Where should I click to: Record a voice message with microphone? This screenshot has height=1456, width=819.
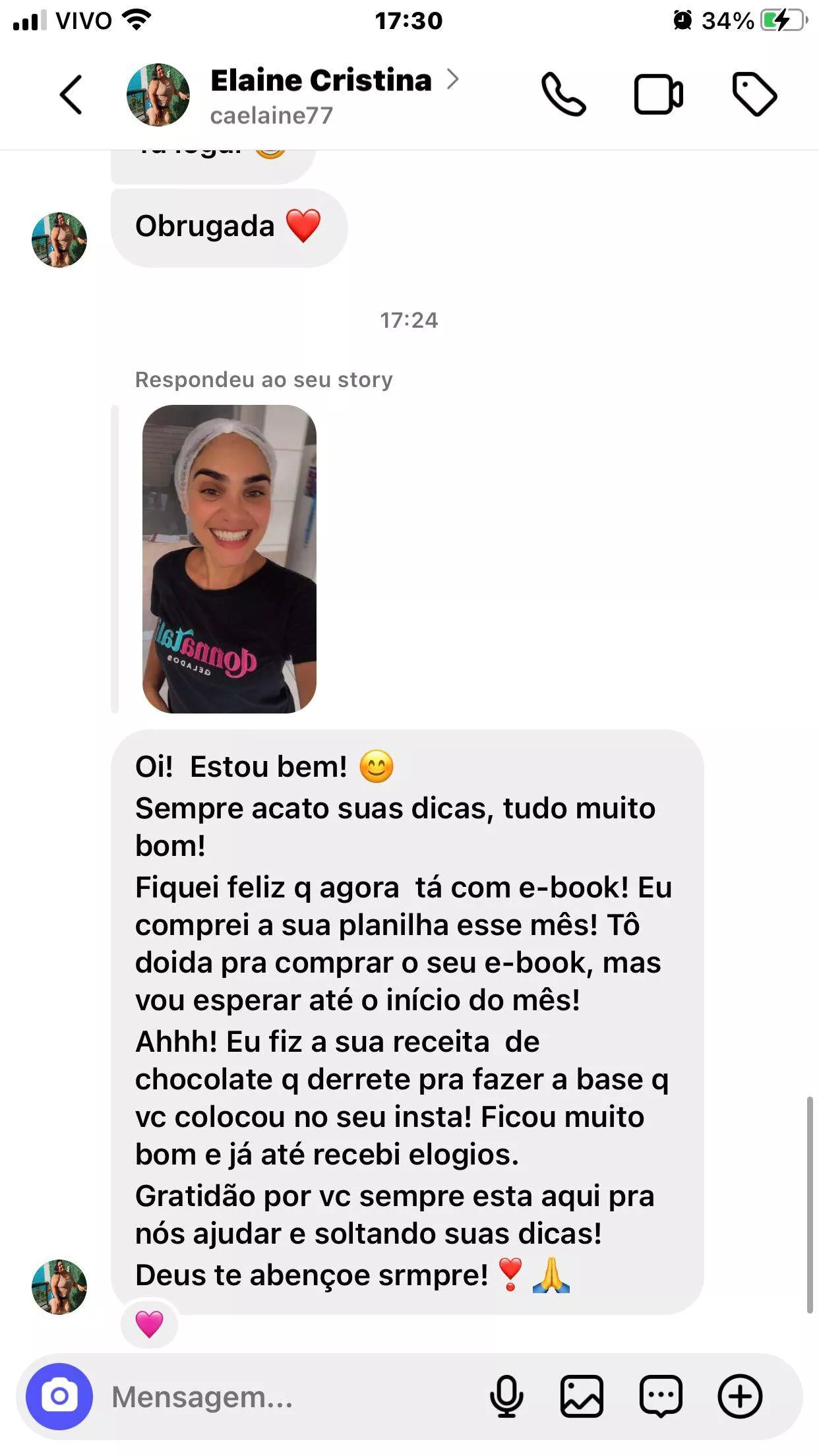tap(506, 1396)
